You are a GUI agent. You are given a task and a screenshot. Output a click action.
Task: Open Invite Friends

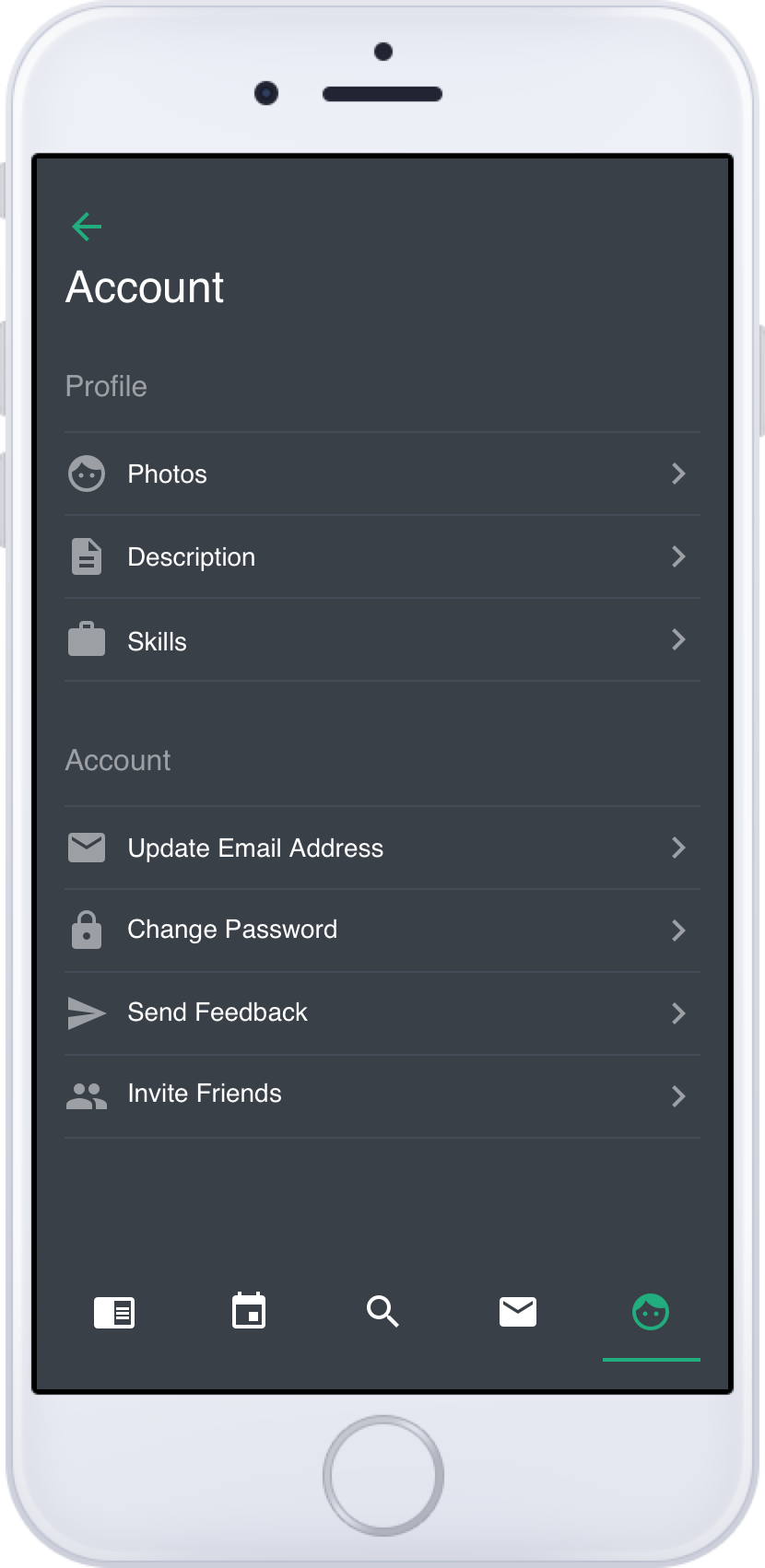click(382, 1096)
